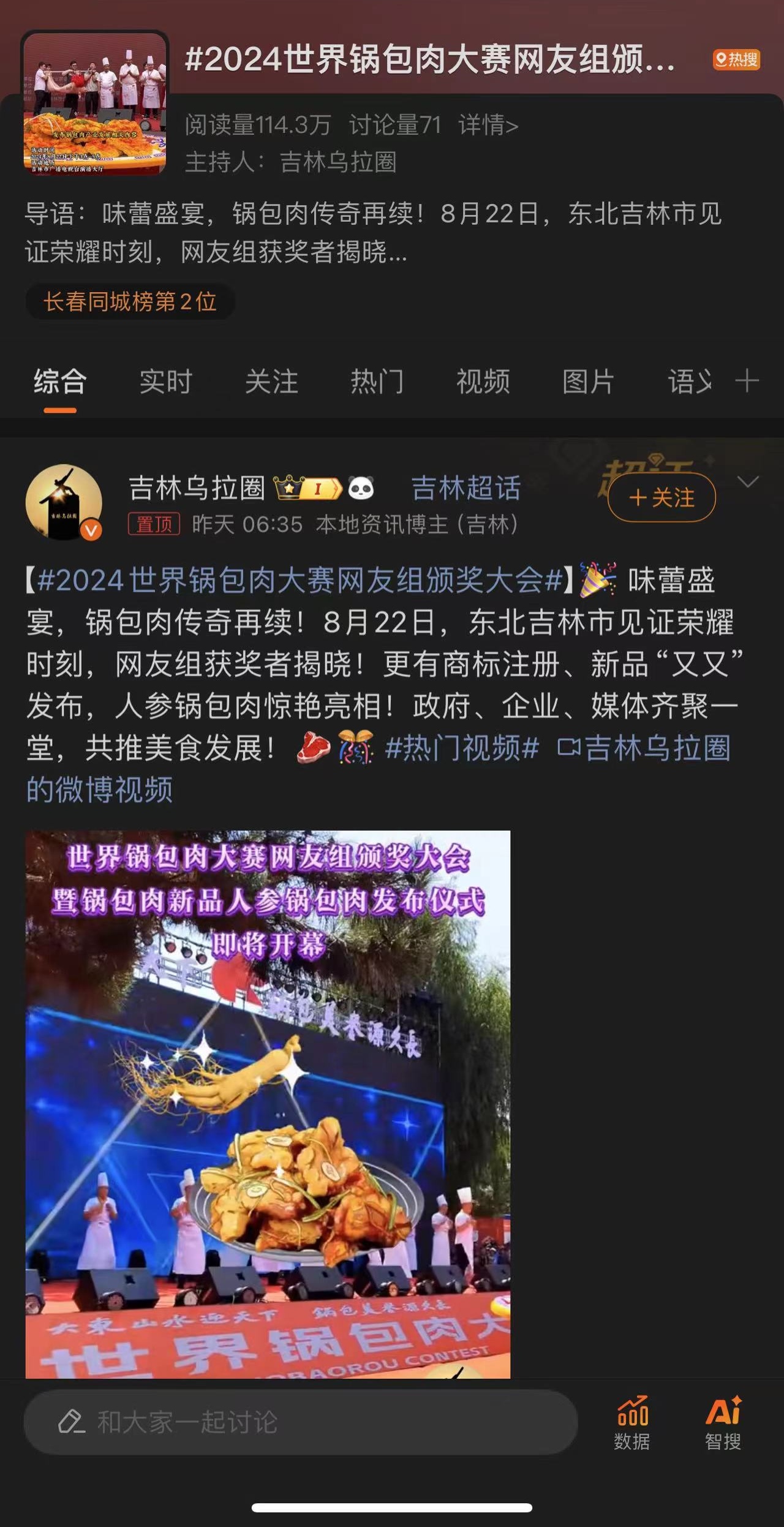Open the #热门视频# hashtag
The image size is (784, 1527).
[462, 748]
